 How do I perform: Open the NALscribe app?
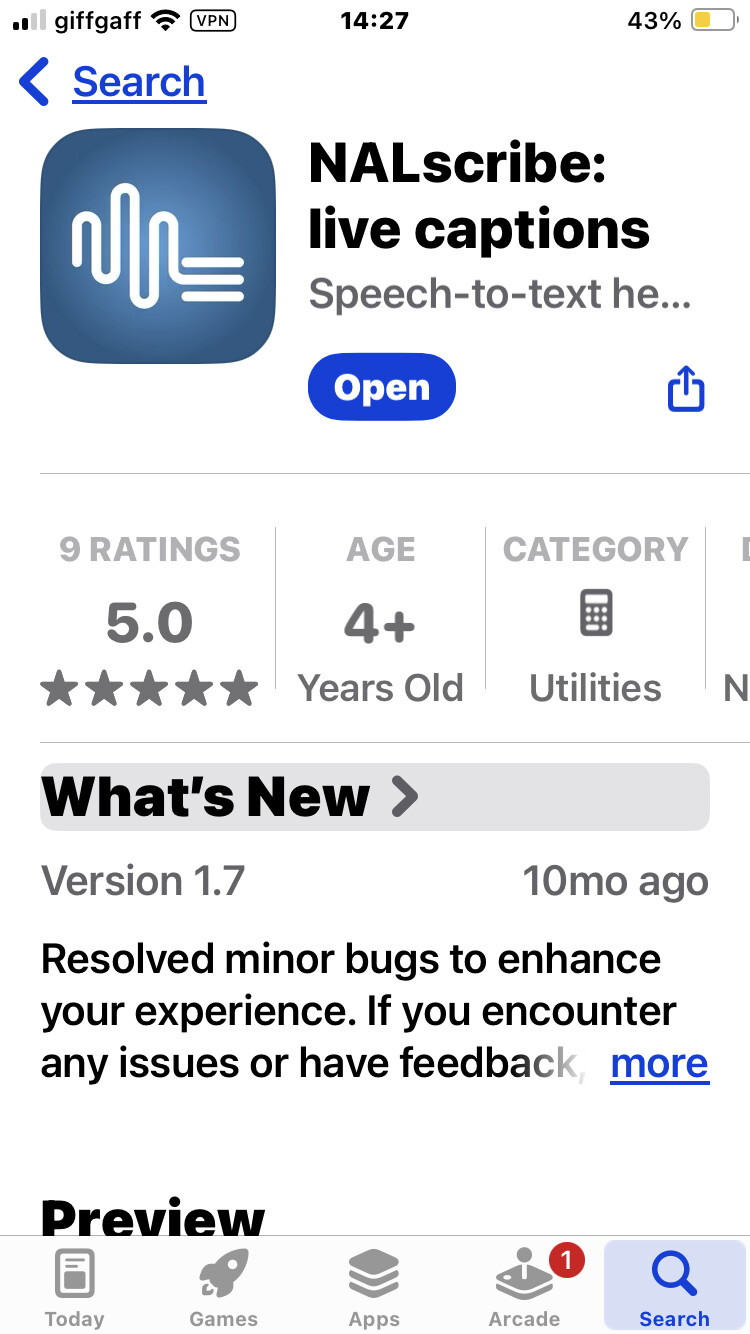click(x=382, y=387)
